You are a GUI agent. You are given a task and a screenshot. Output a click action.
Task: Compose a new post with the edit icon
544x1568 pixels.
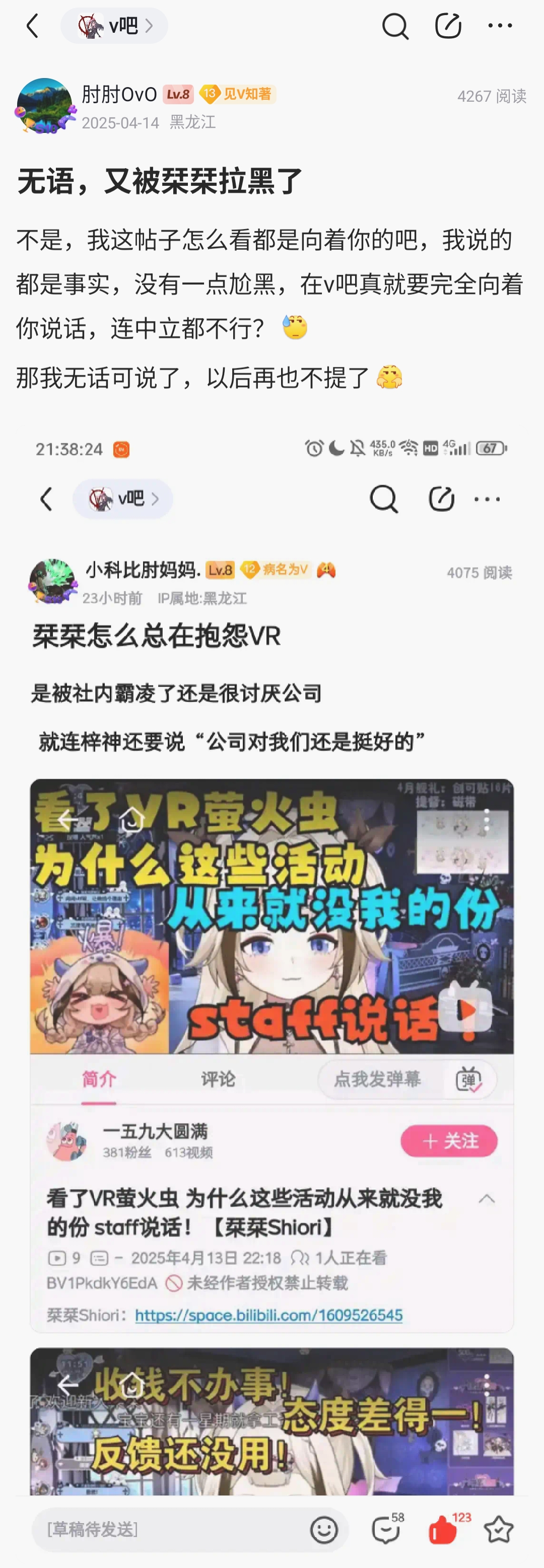(448, 26)
